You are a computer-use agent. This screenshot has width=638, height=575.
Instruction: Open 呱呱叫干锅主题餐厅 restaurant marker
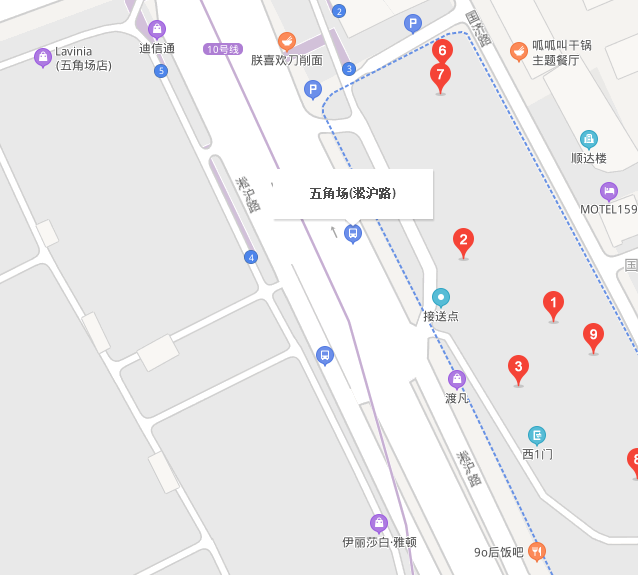(518, 51)
